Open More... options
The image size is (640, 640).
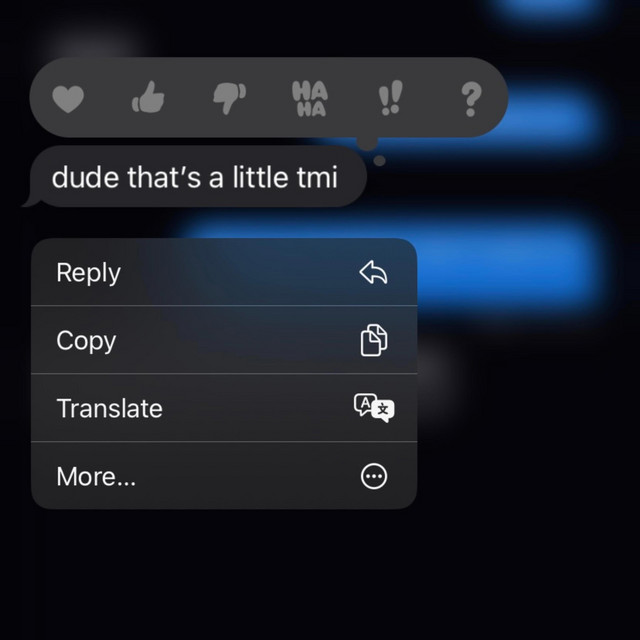[x=224, y=477]
